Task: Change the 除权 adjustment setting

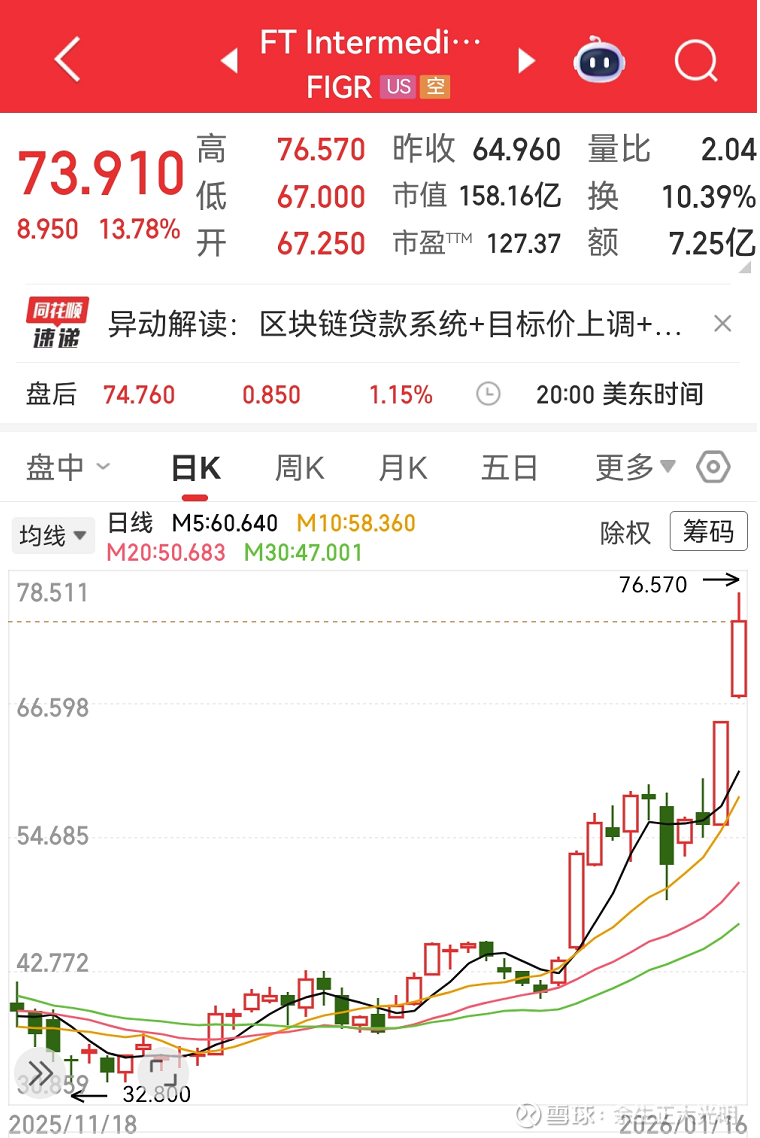Action: (x=625, y=533)
